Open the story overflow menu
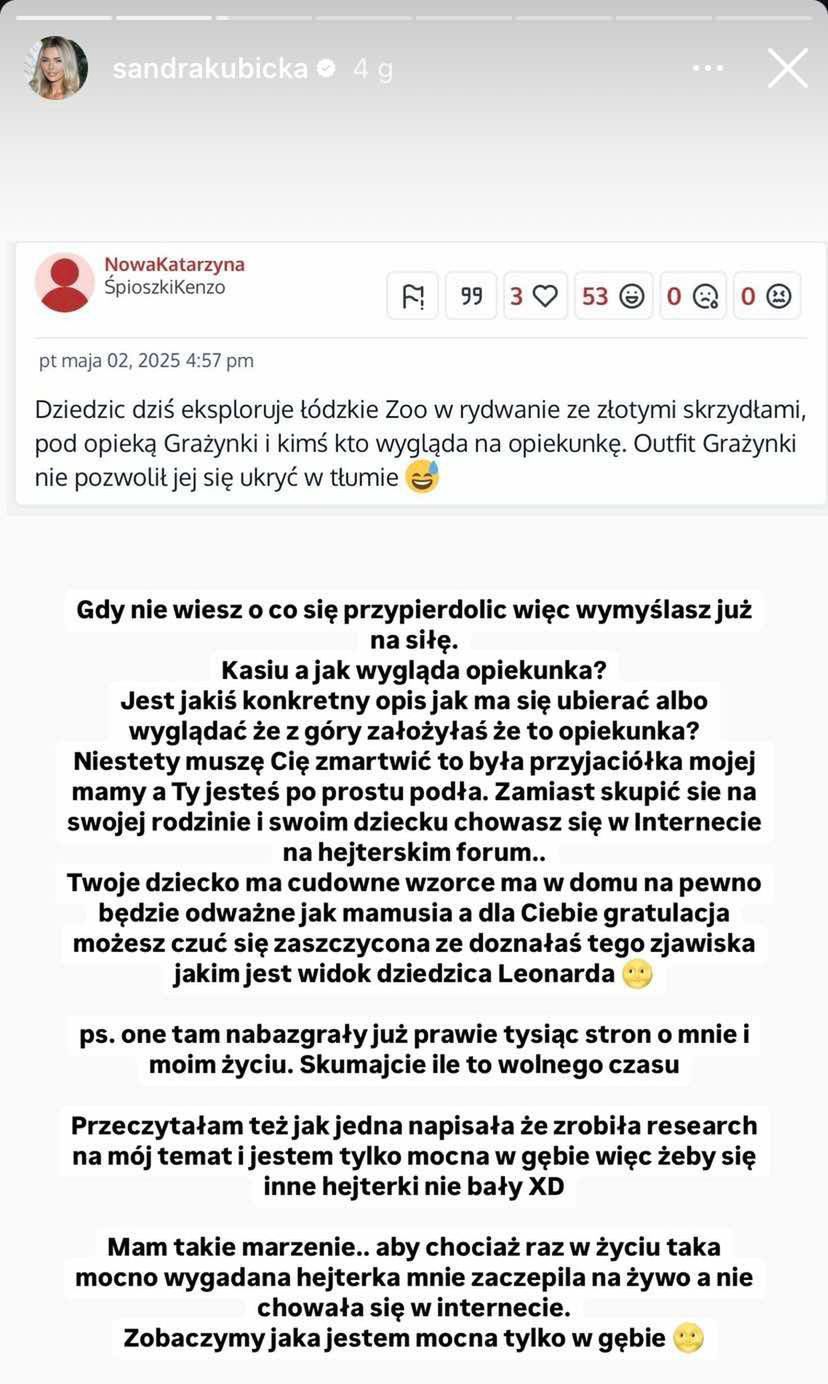 coord(707,68)
